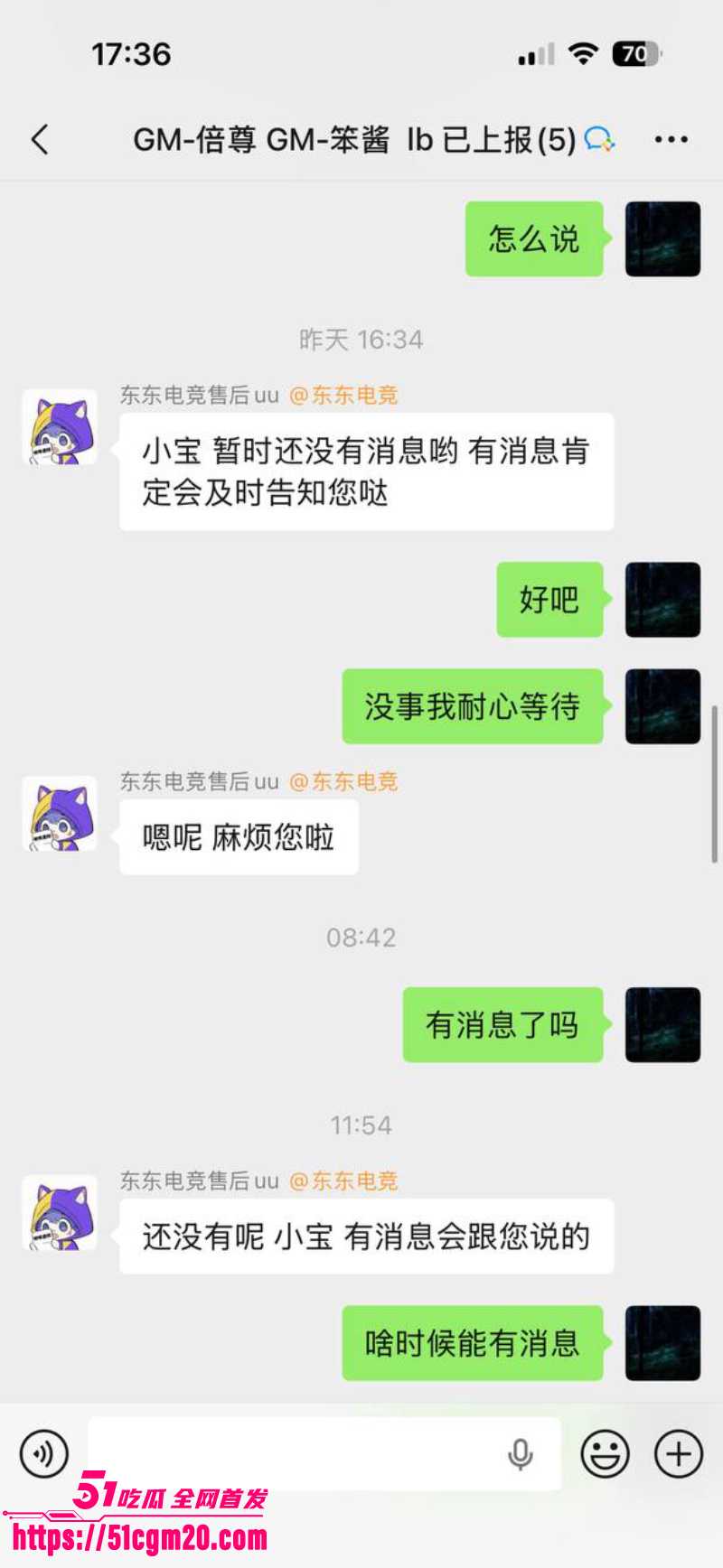Tap the chat bubble icon beside 已上报(5)
This screenshot has width=723, height=1568.
[x=598, y=140]
